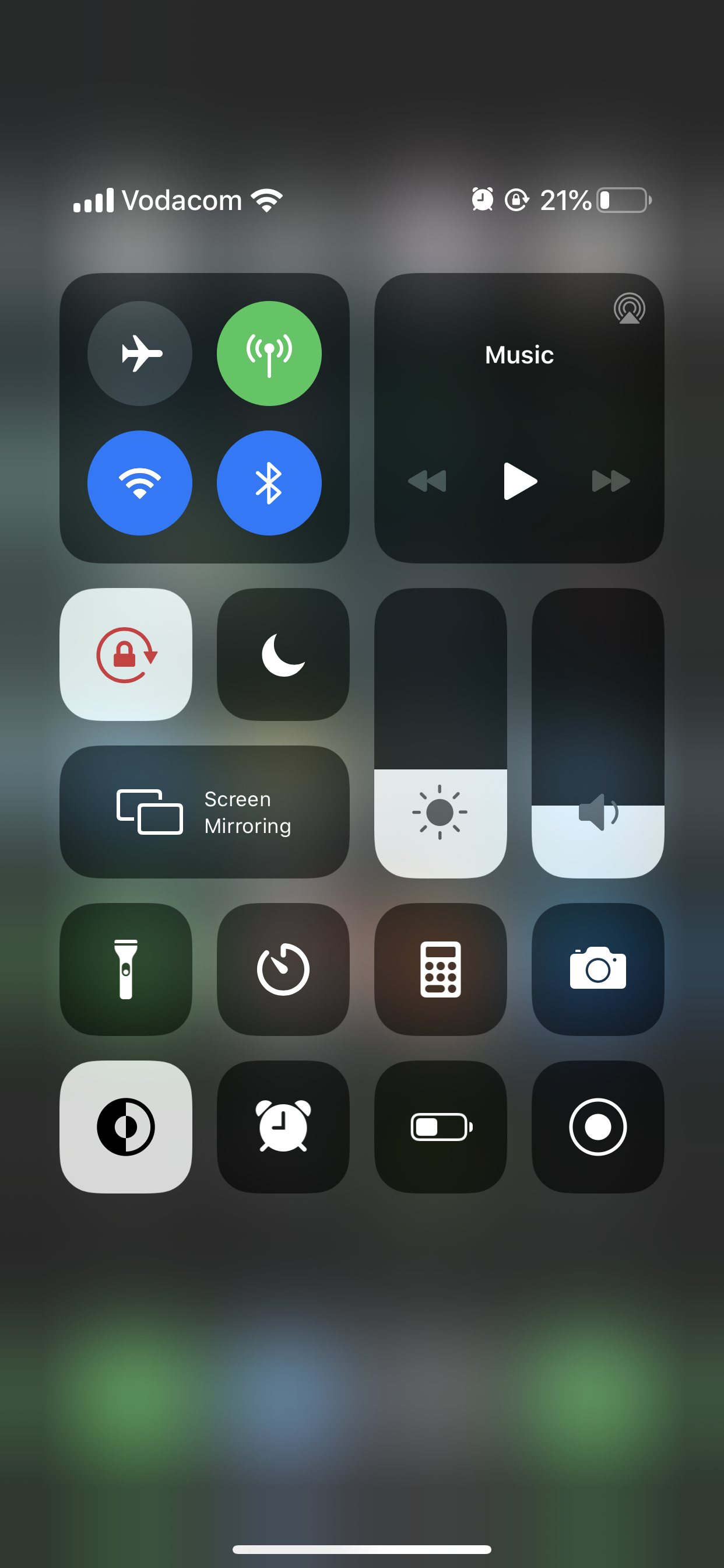724x1568 pixels.
Task: Open Screen Mirroring
Action: tap(205, 812)
